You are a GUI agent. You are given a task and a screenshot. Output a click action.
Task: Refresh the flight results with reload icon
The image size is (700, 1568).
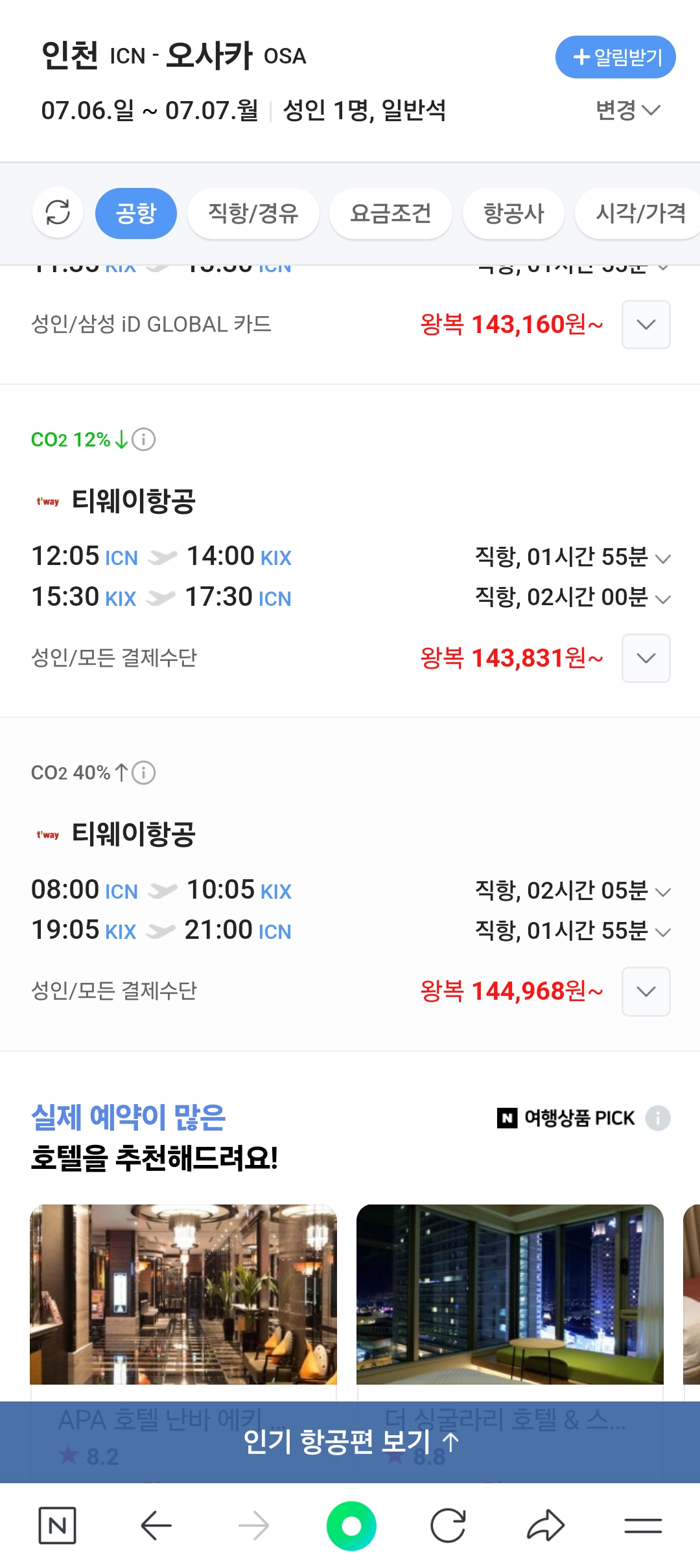point(58,213)
